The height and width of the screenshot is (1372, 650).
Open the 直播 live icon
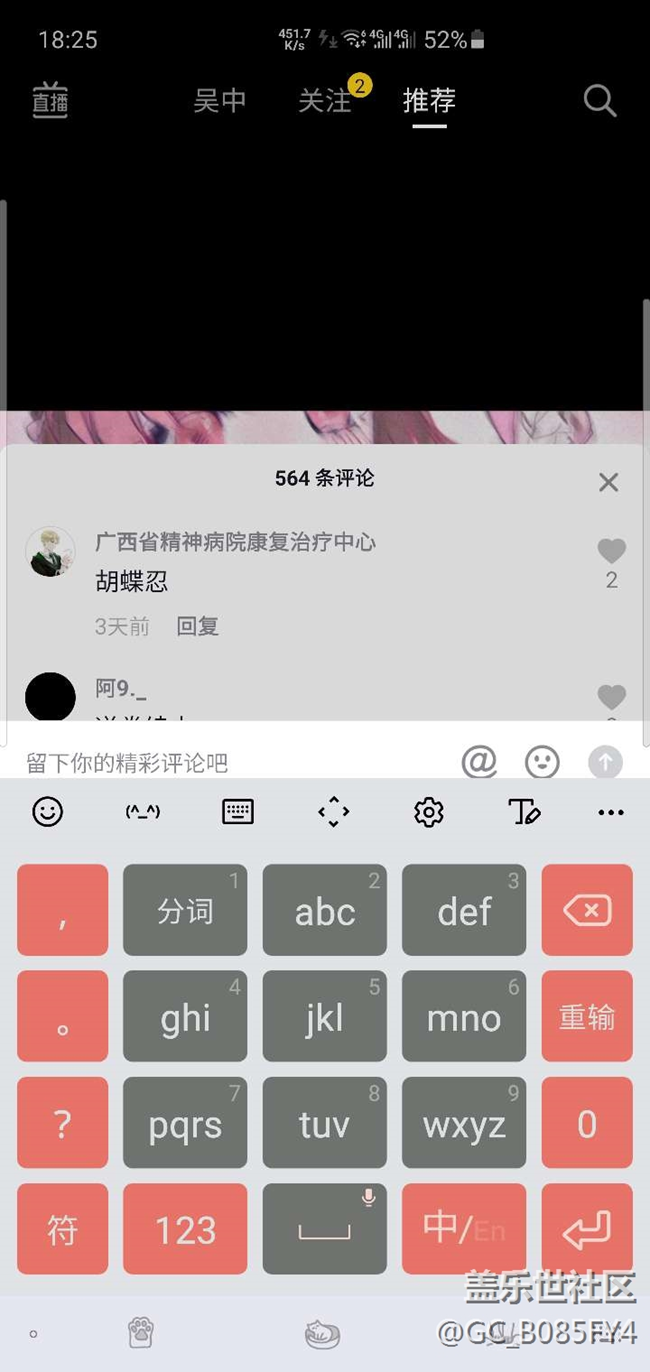coord(50,101)
